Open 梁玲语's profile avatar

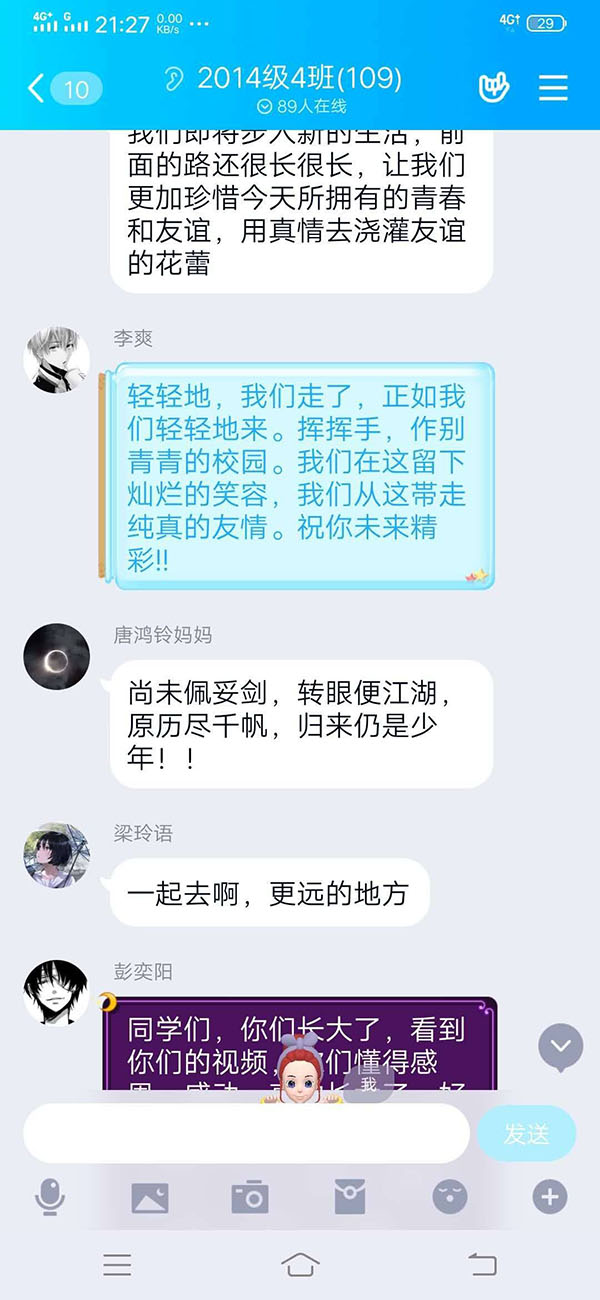[x=57, y=855]
